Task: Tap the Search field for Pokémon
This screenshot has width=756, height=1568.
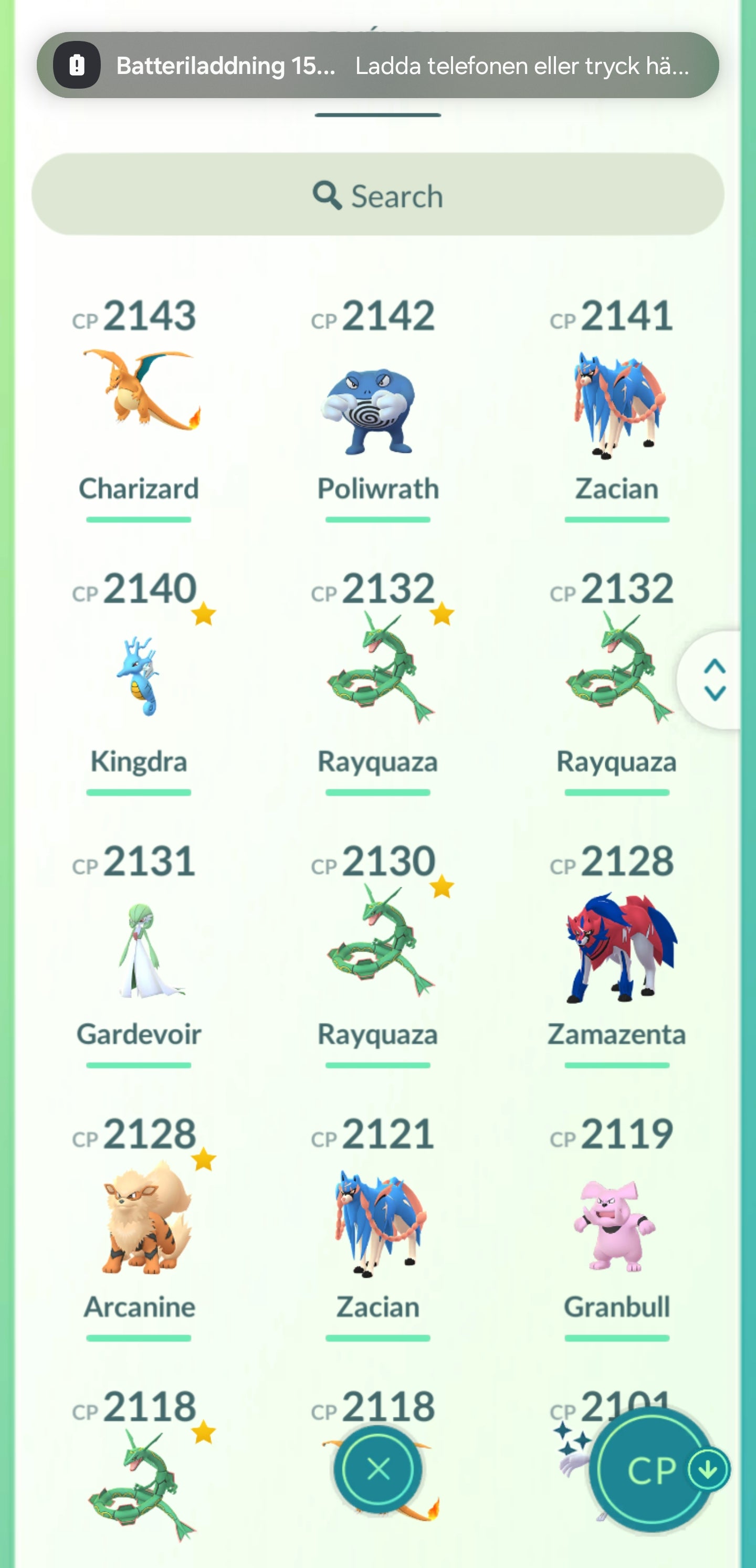Action: pyautogui.click(x=377, y=195)
